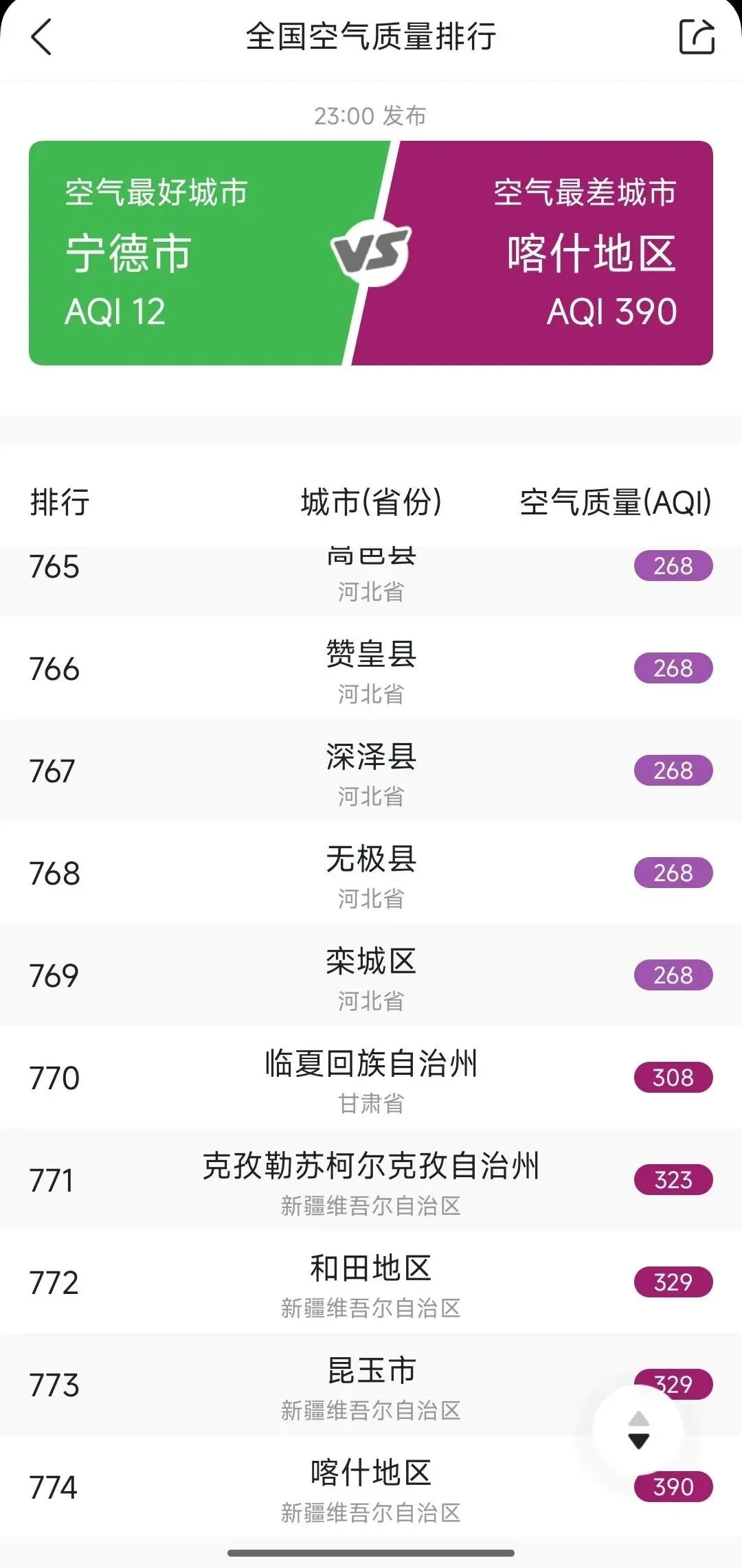Open the 赞皇县 row ranked 766
This screenshot has height=1568, width=742.
pos(371,669)
